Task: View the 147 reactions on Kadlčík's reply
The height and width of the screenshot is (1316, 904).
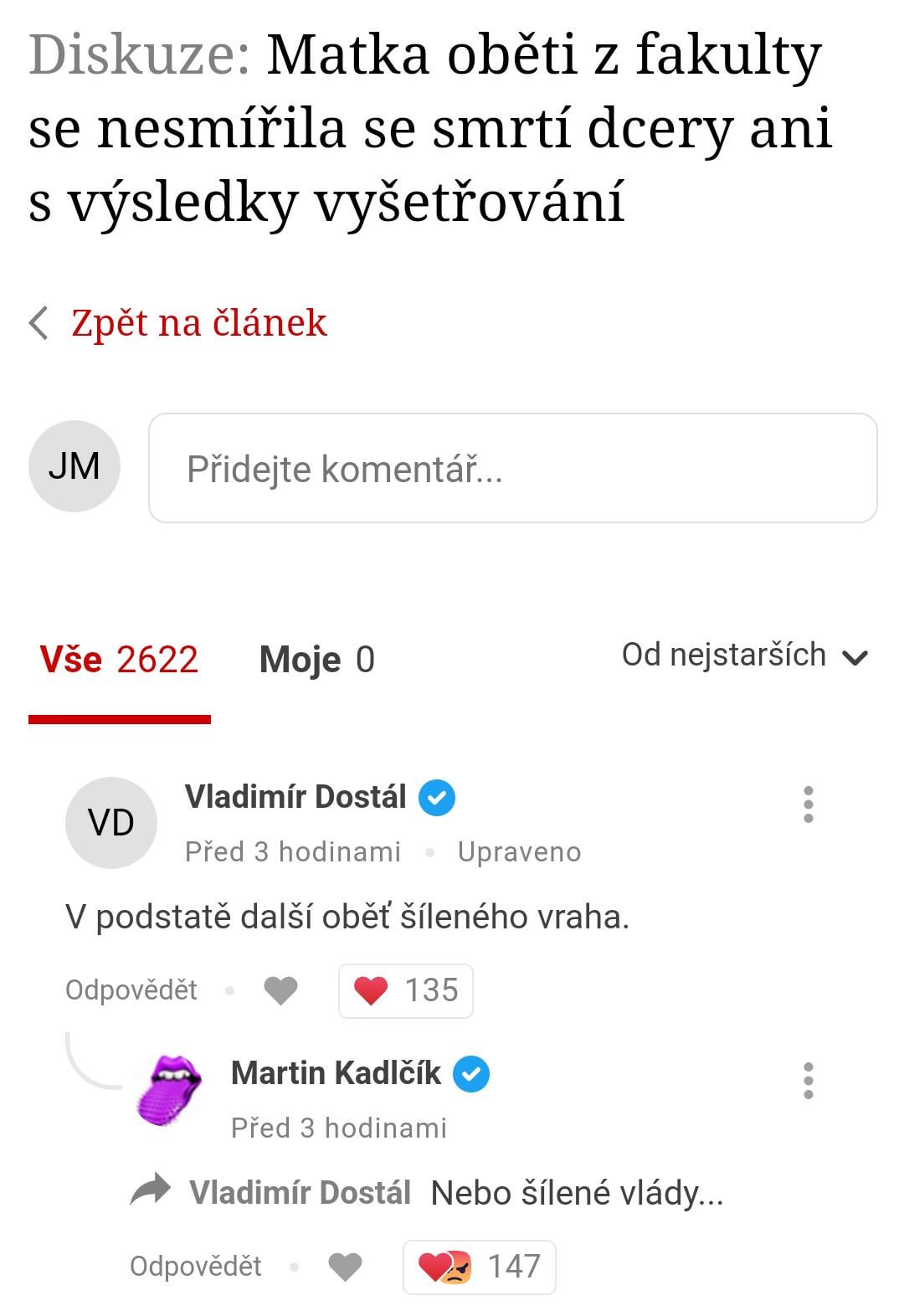Action: [479, 1267]
